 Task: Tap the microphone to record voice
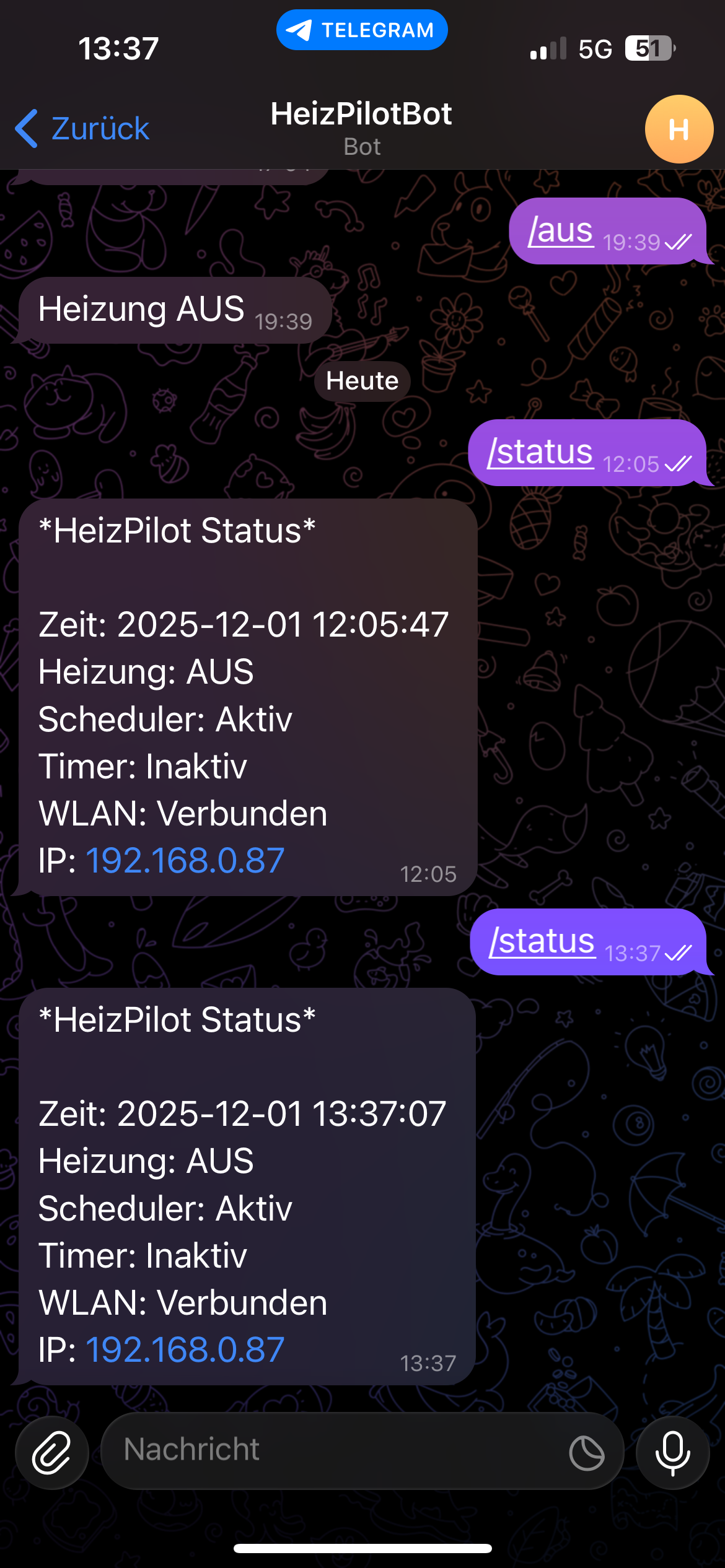(x=672, y=1452)
